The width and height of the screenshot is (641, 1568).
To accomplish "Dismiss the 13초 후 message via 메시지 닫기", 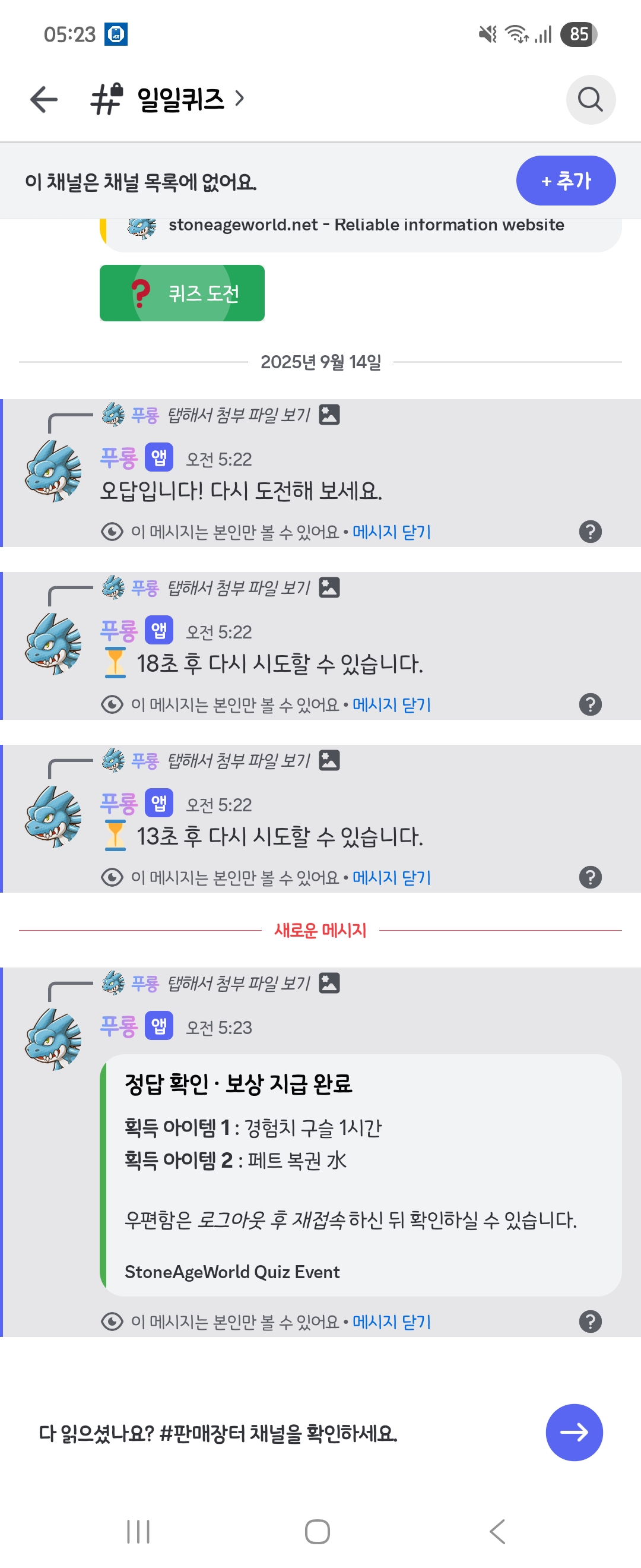I will click(x=392, y=878).
